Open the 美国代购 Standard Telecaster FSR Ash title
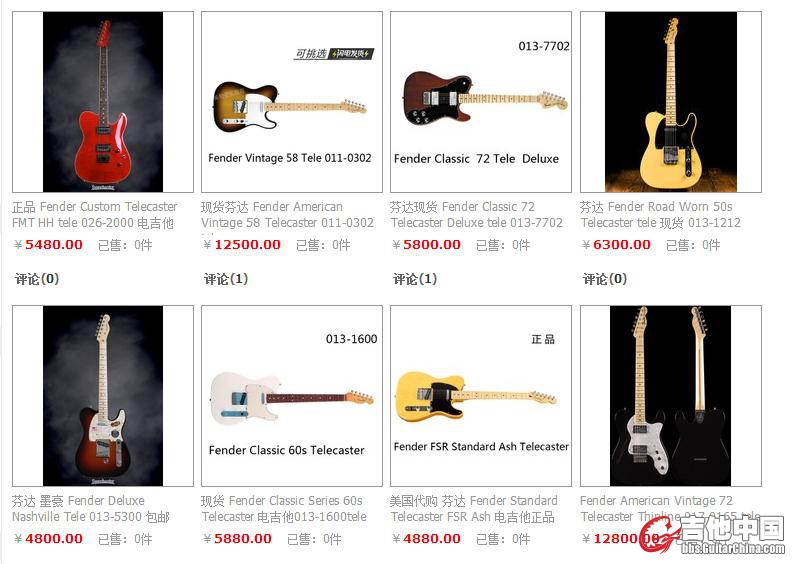Viewport: 792px width, 564px height. [474, 509]
